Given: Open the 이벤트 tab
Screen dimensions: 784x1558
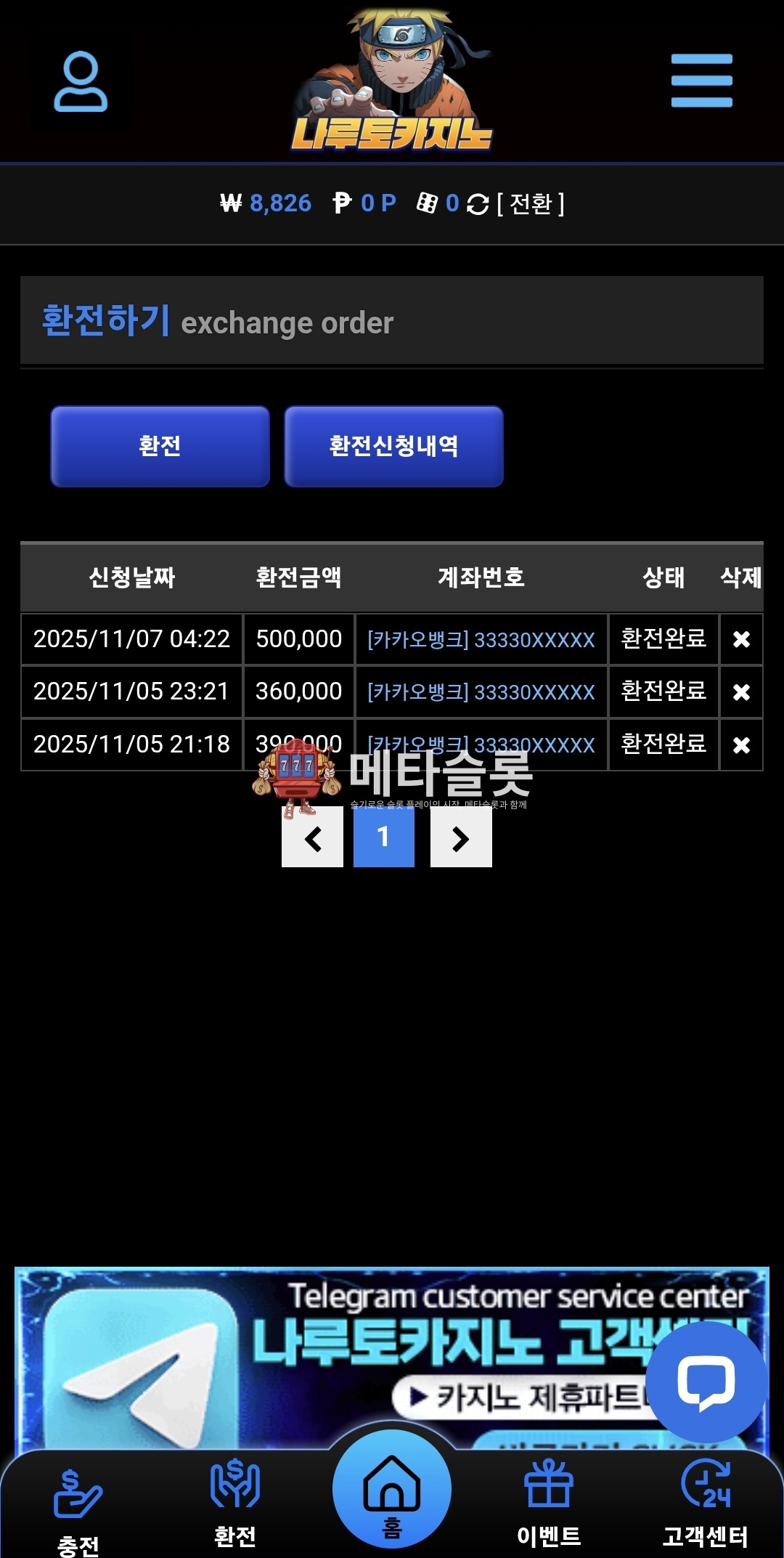Looking at the screenshot, I should click(549, 1504).
